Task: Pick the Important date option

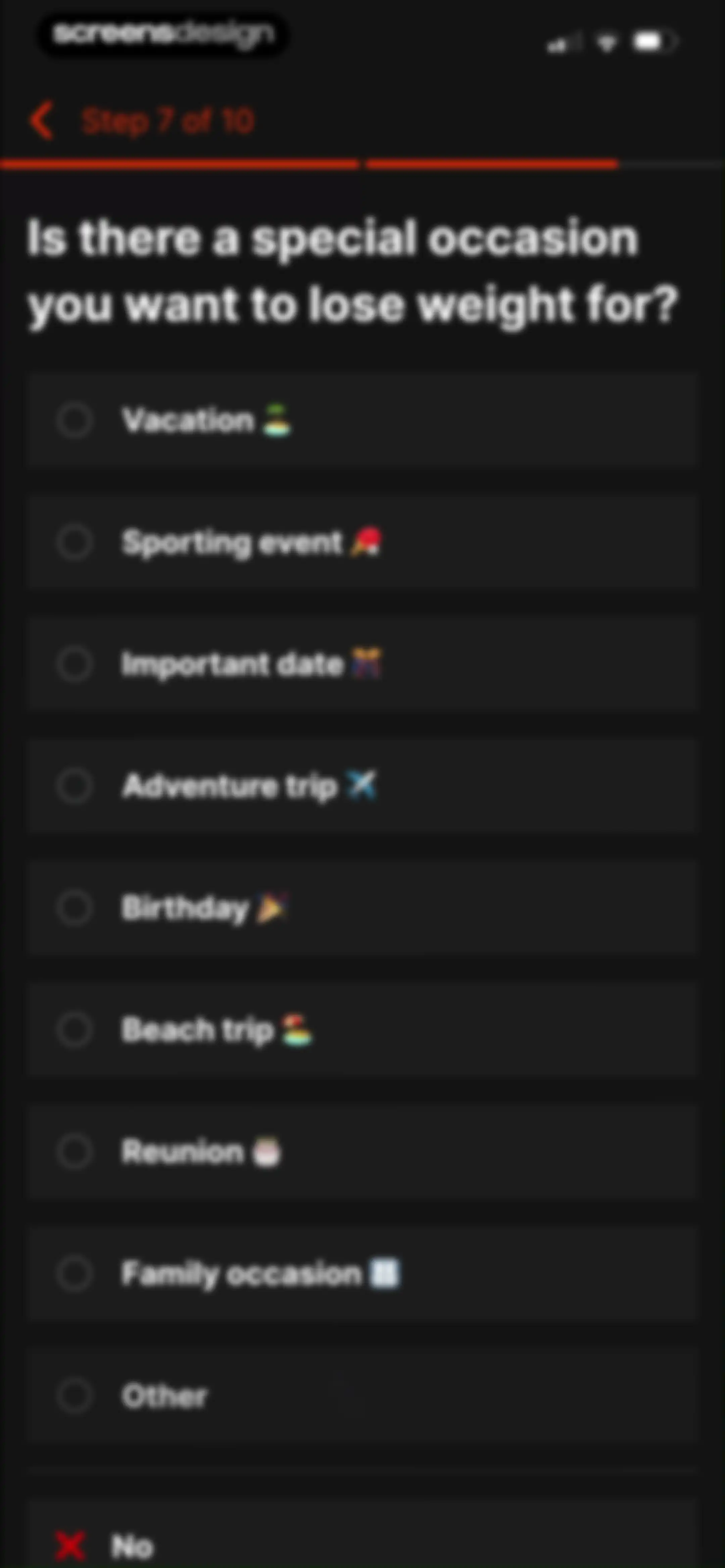Action: (362, 663)
